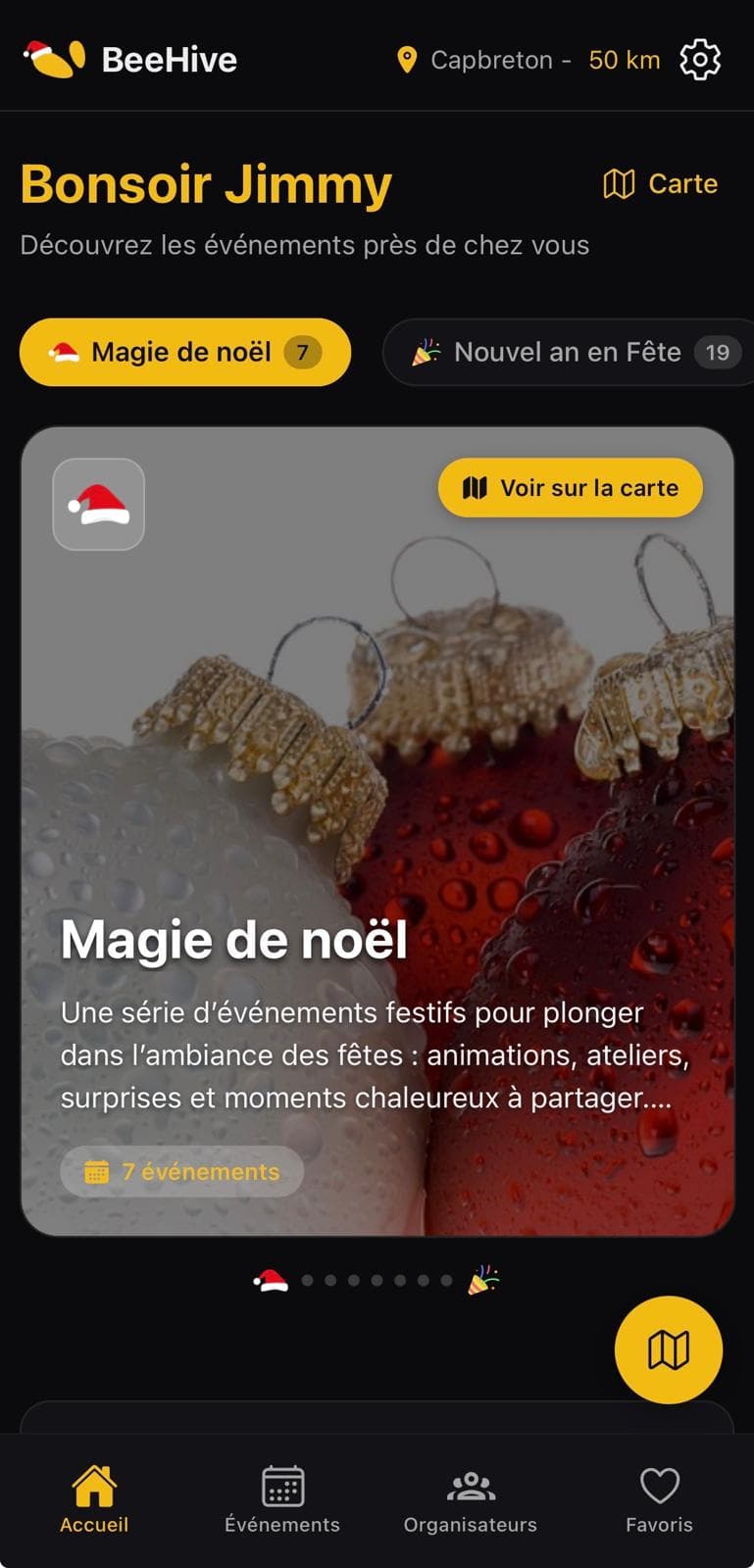Tap the floating map button
754x1568 pixels.
669,1349
